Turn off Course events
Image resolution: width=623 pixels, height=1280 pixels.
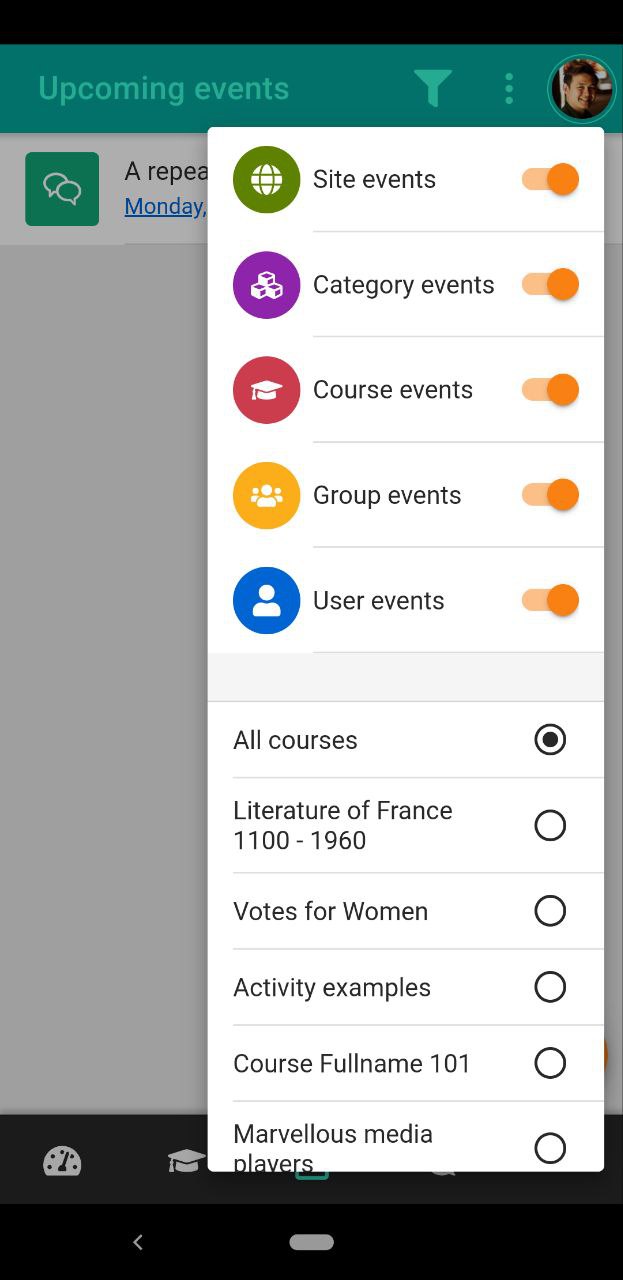point(550,389)
